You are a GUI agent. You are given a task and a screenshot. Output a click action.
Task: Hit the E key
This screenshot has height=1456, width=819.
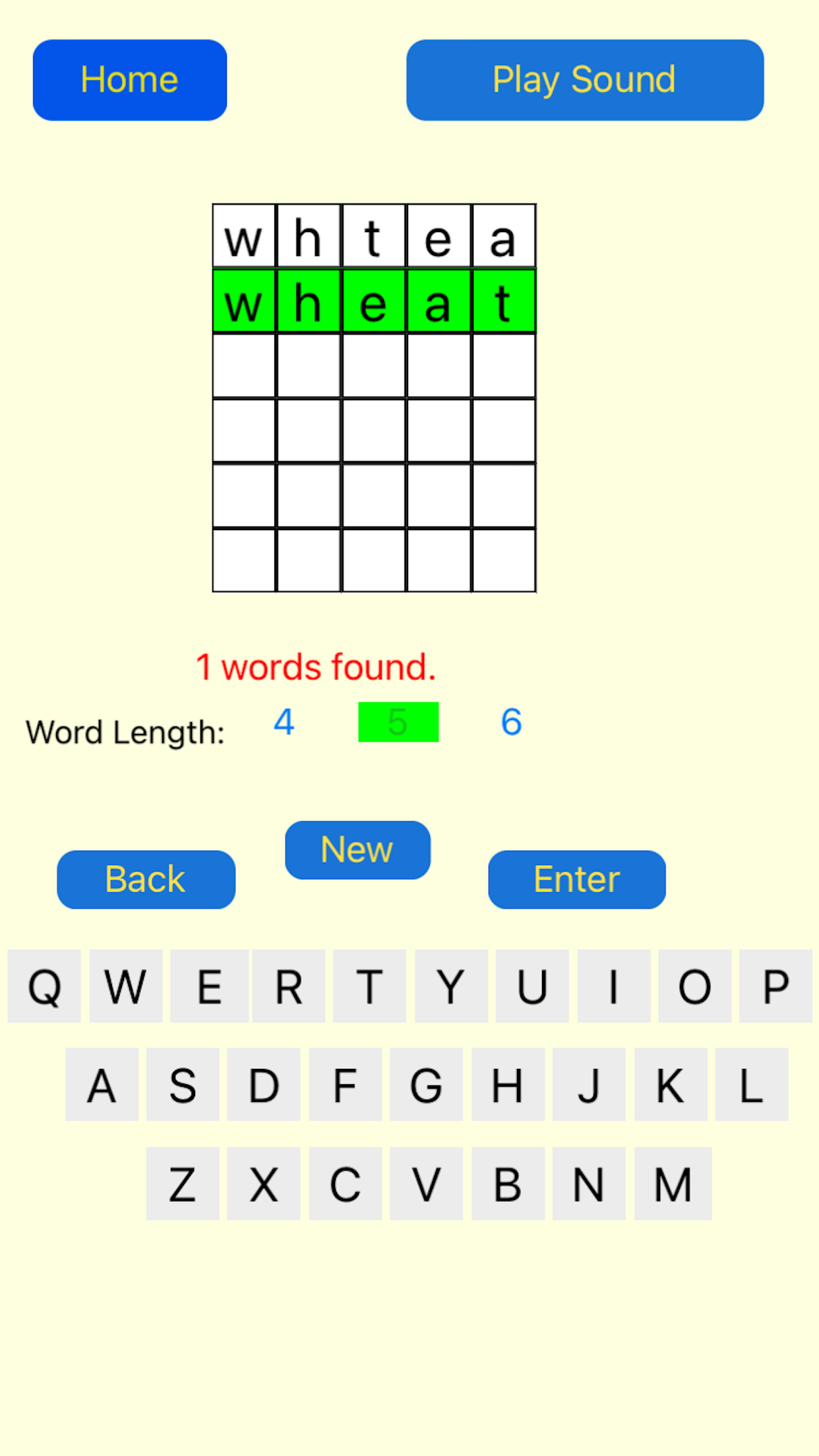click(210, 986)
